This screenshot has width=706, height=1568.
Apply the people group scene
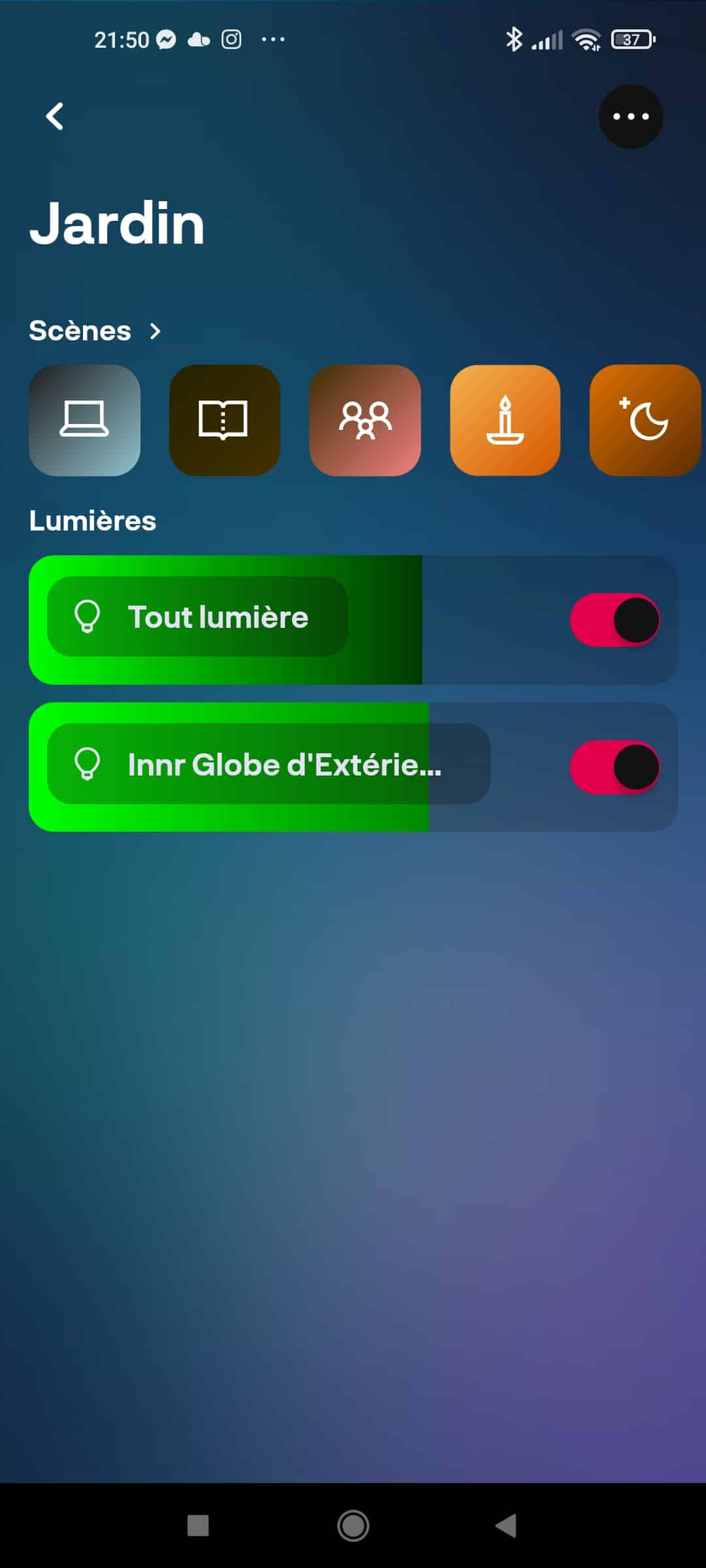(x=365, y=420)
